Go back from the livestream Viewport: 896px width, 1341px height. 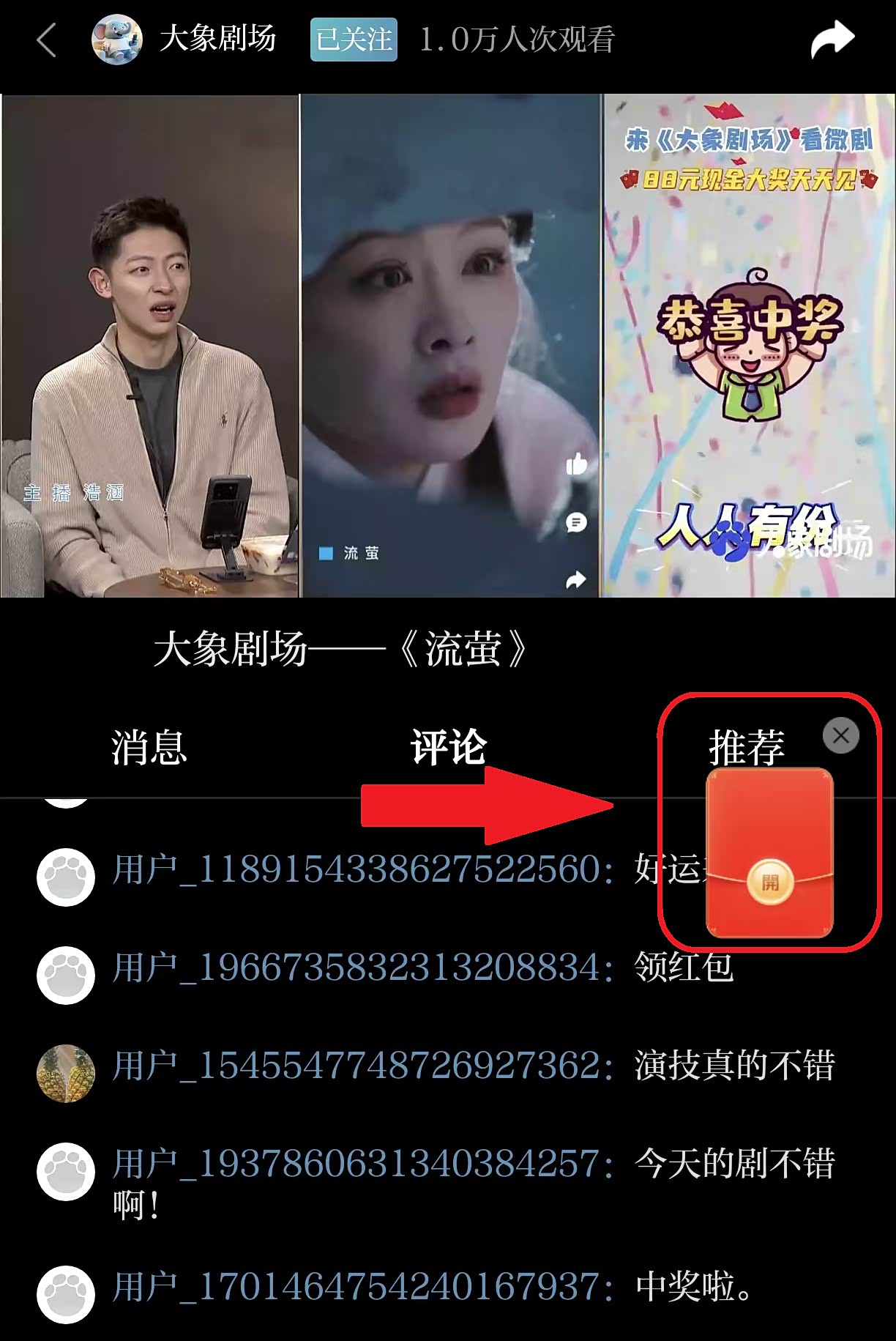47,40
